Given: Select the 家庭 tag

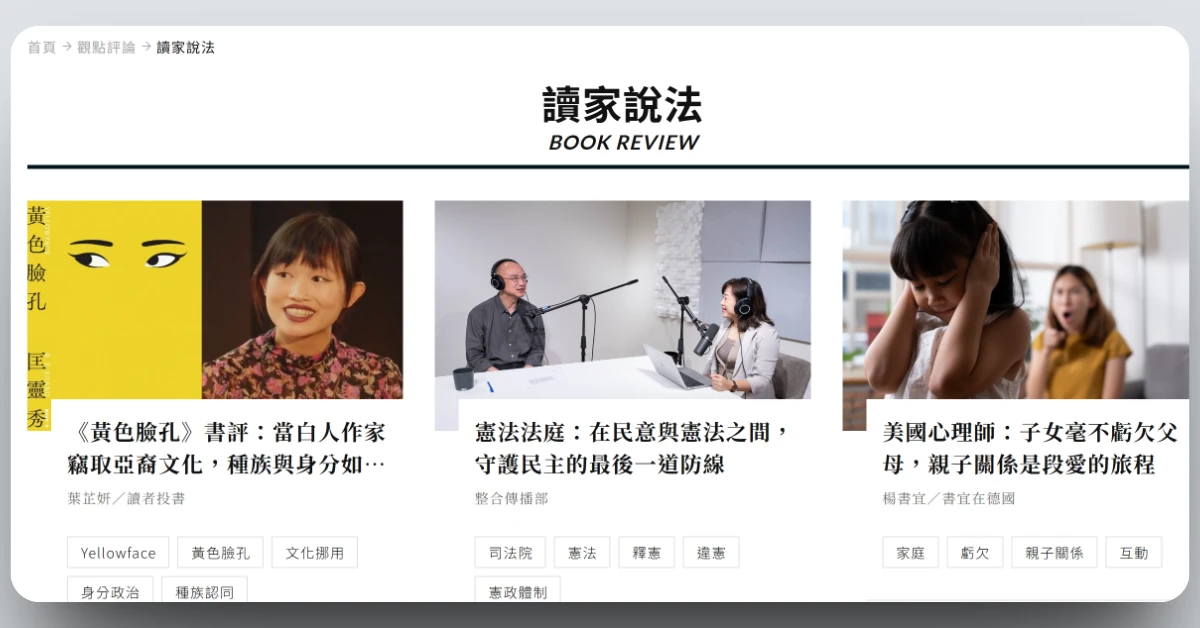Looking at the screenshot, I should (x=910, y=553).
